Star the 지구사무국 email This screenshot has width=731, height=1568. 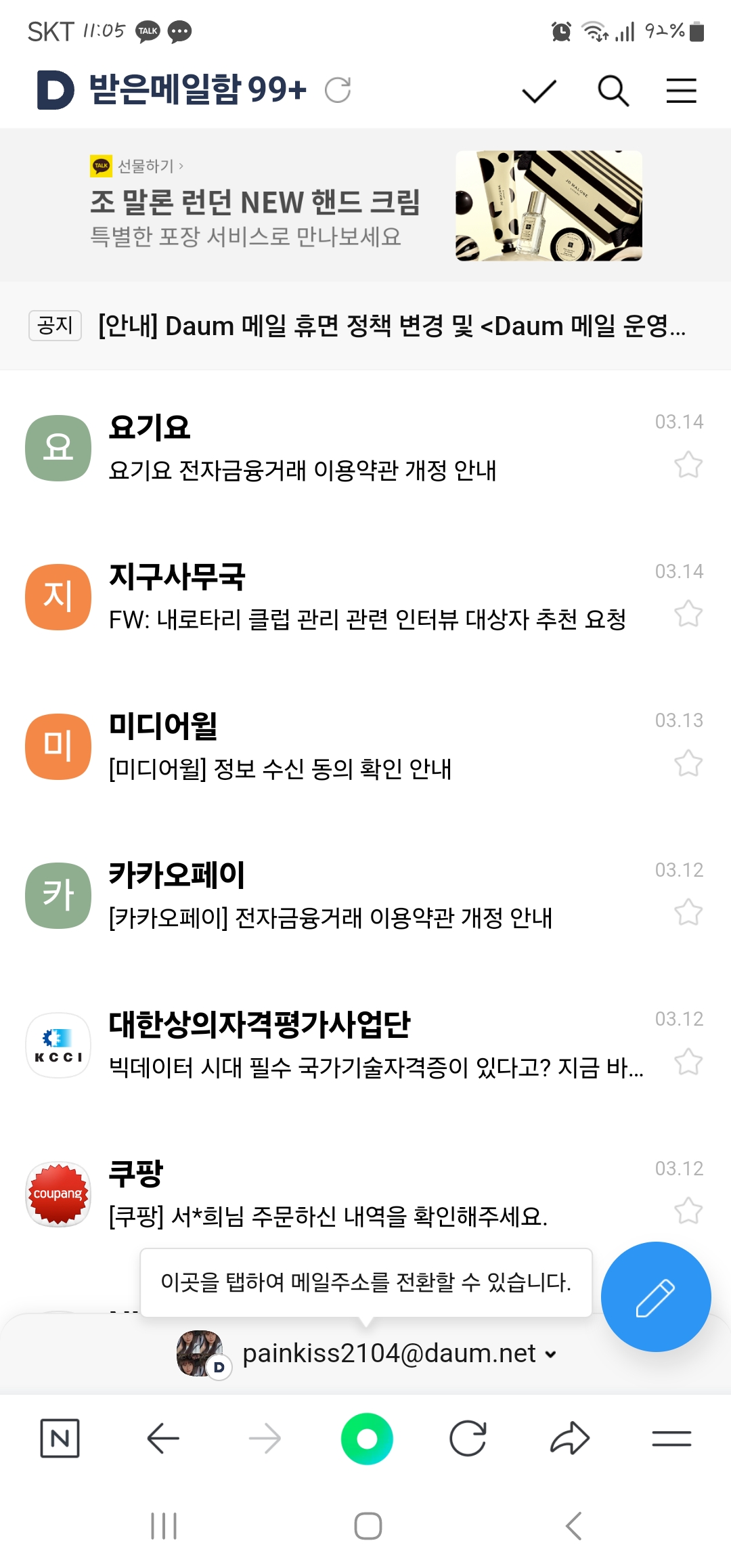pyautogui.click(x=688, y=614)
